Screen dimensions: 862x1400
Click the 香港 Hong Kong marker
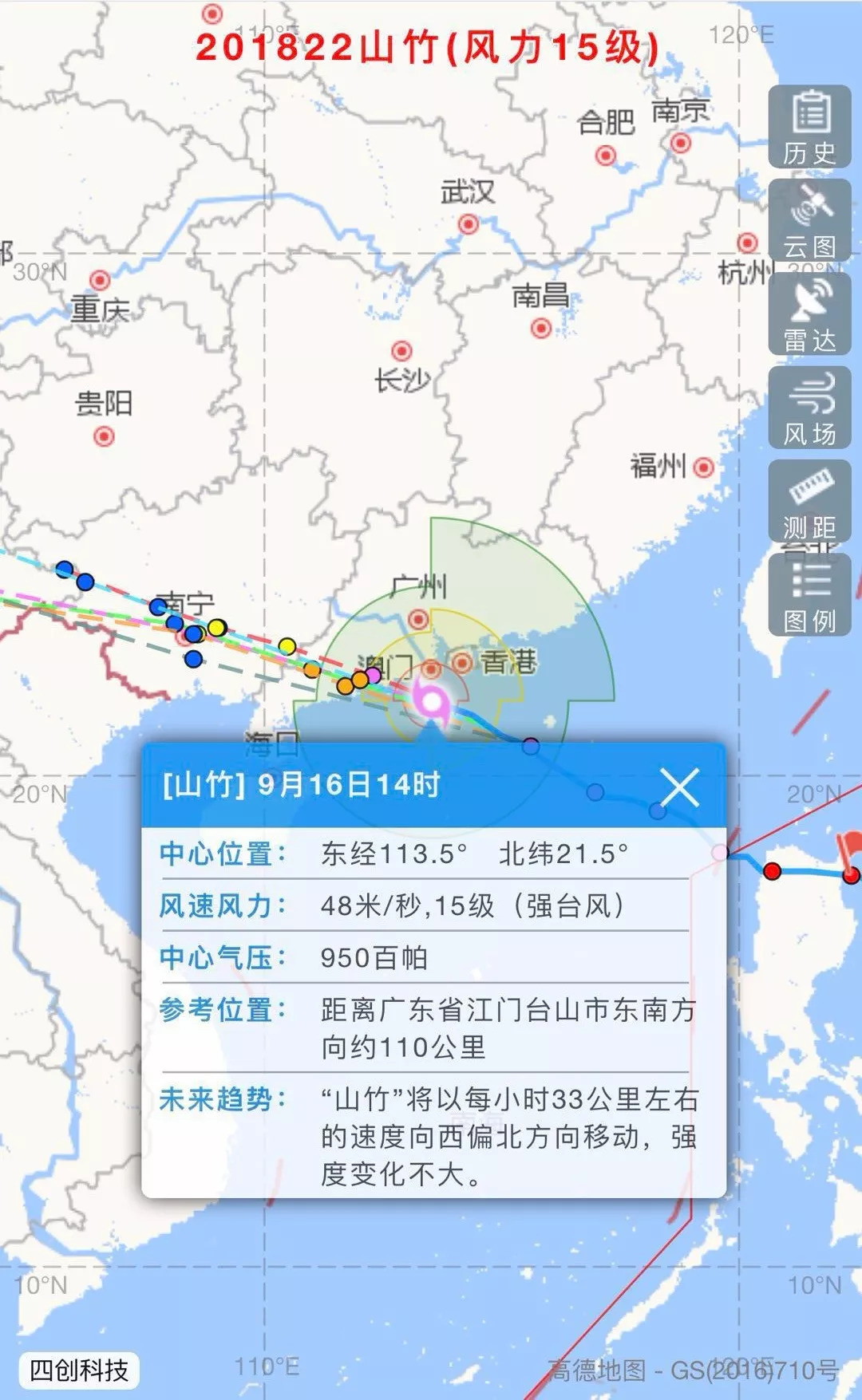click(x=461, y=661)
